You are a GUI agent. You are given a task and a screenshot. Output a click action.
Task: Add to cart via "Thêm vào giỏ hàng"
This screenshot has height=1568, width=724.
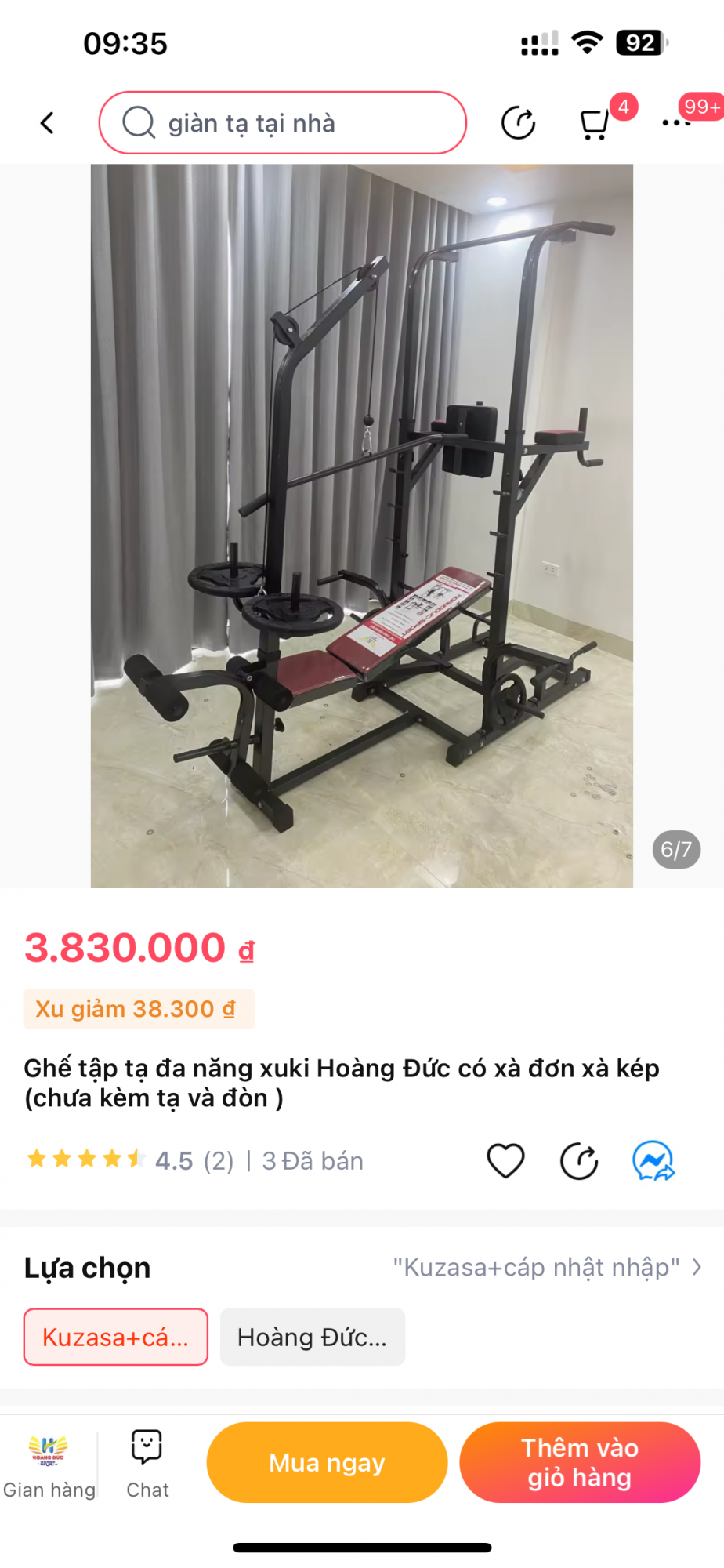point(580,1462)
